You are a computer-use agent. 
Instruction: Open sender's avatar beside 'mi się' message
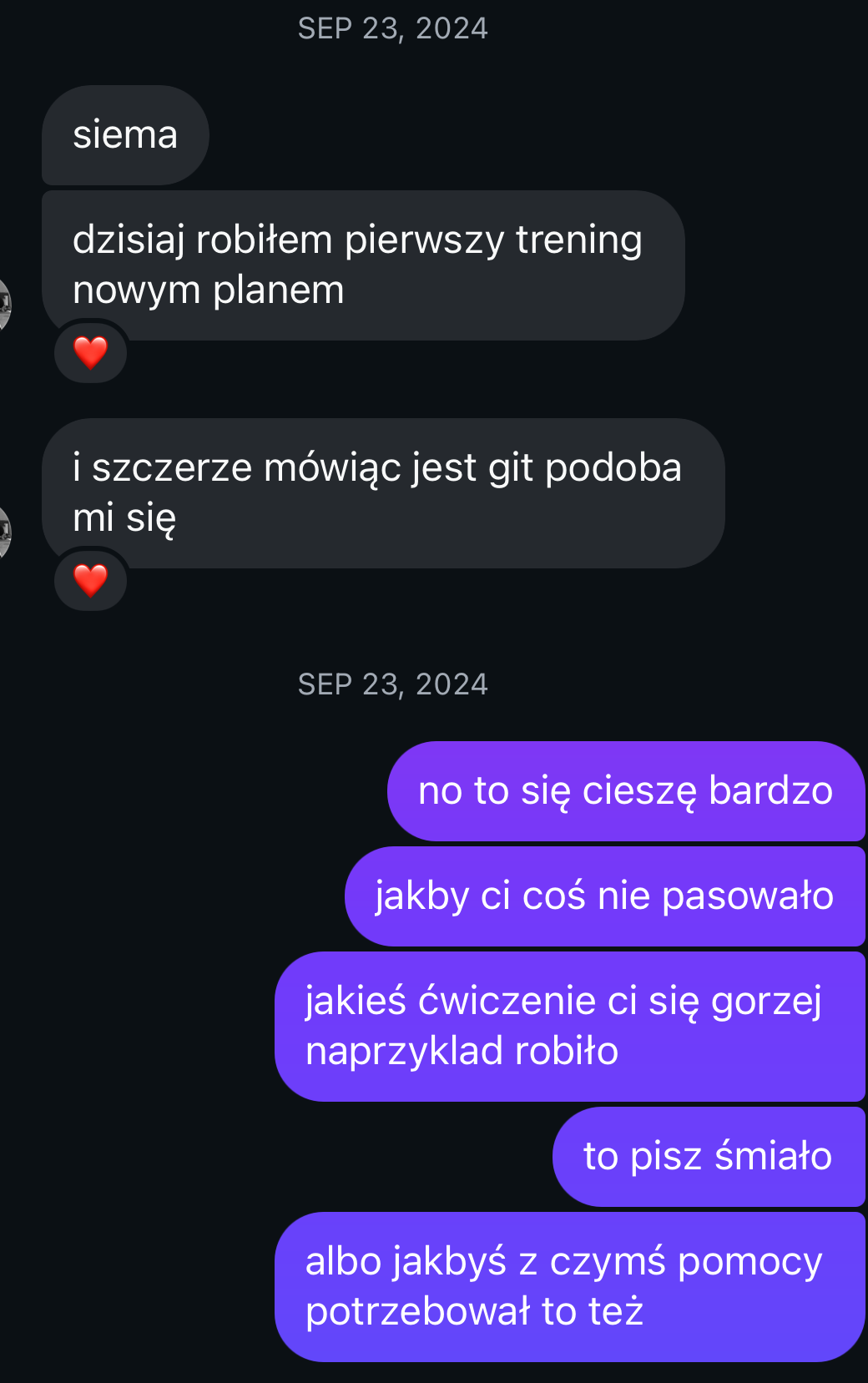click(x=4, y=533)
